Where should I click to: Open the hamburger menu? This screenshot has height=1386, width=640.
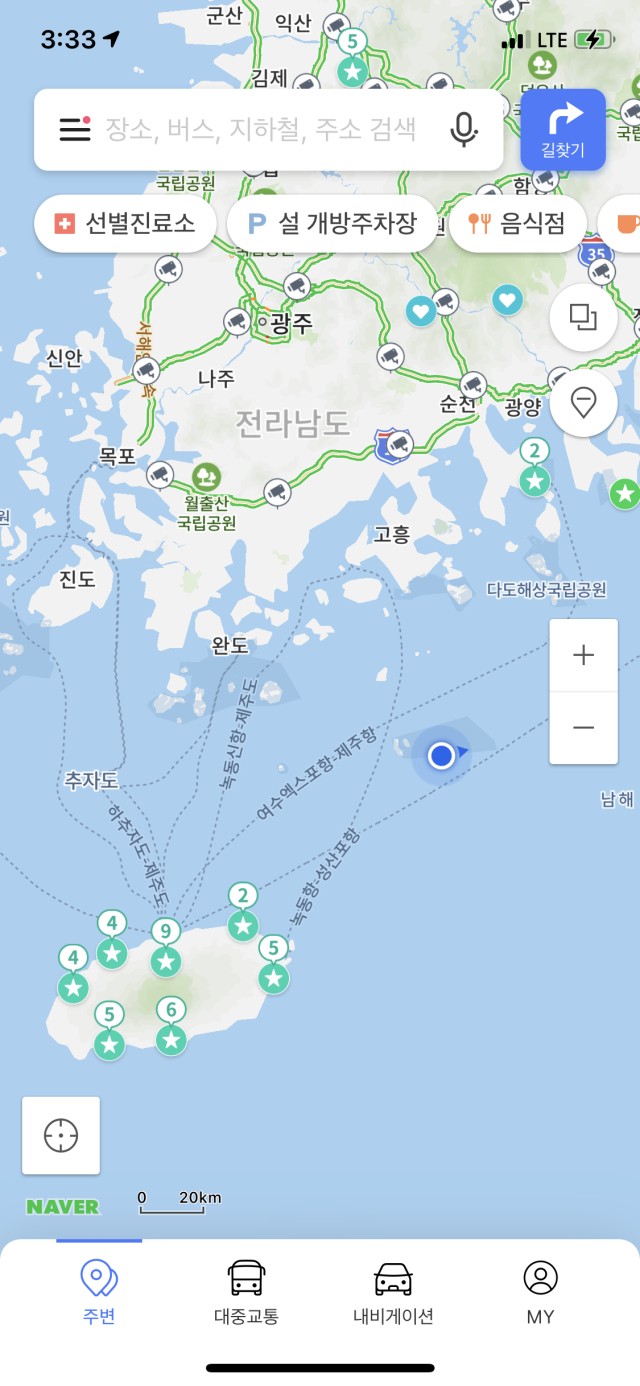coord(75,129)
